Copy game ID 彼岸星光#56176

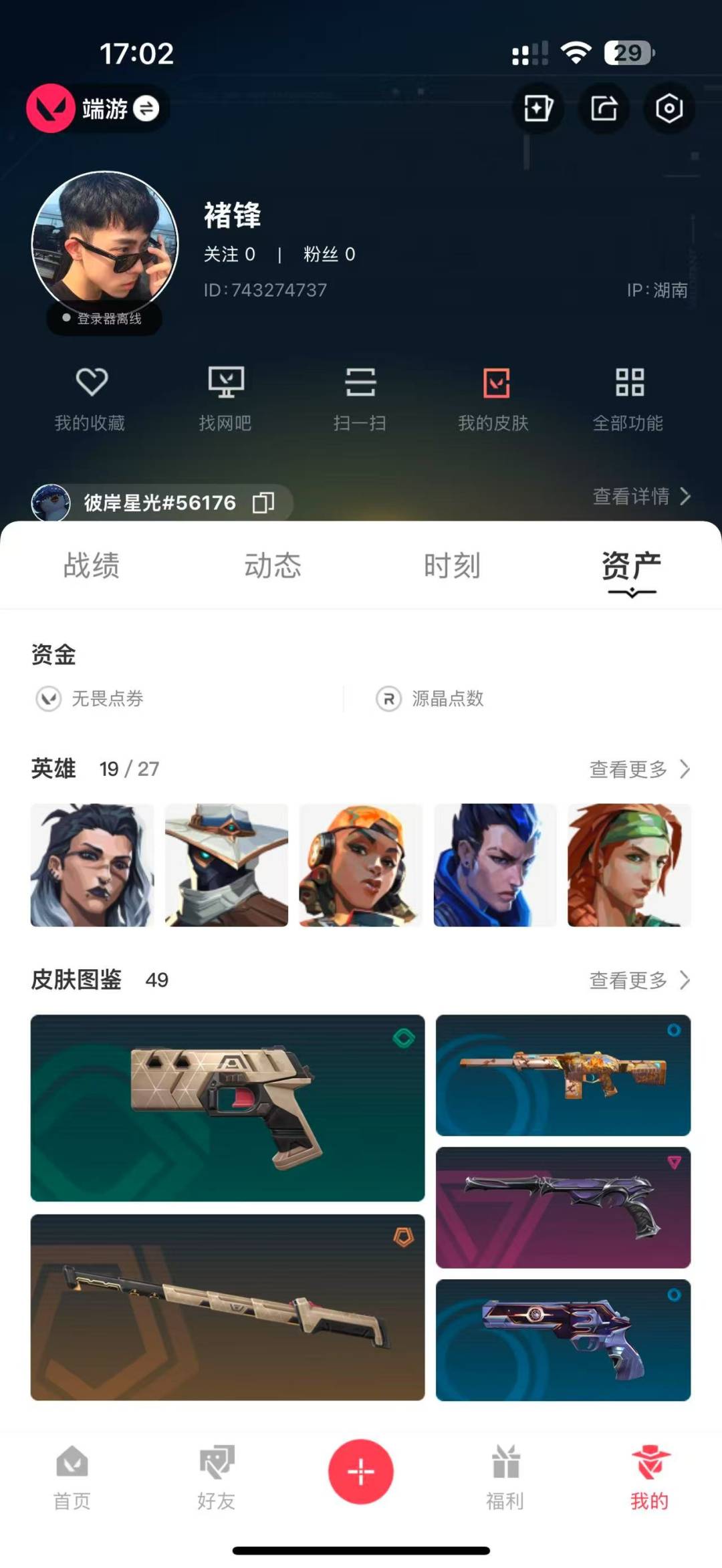pos(263,503)
